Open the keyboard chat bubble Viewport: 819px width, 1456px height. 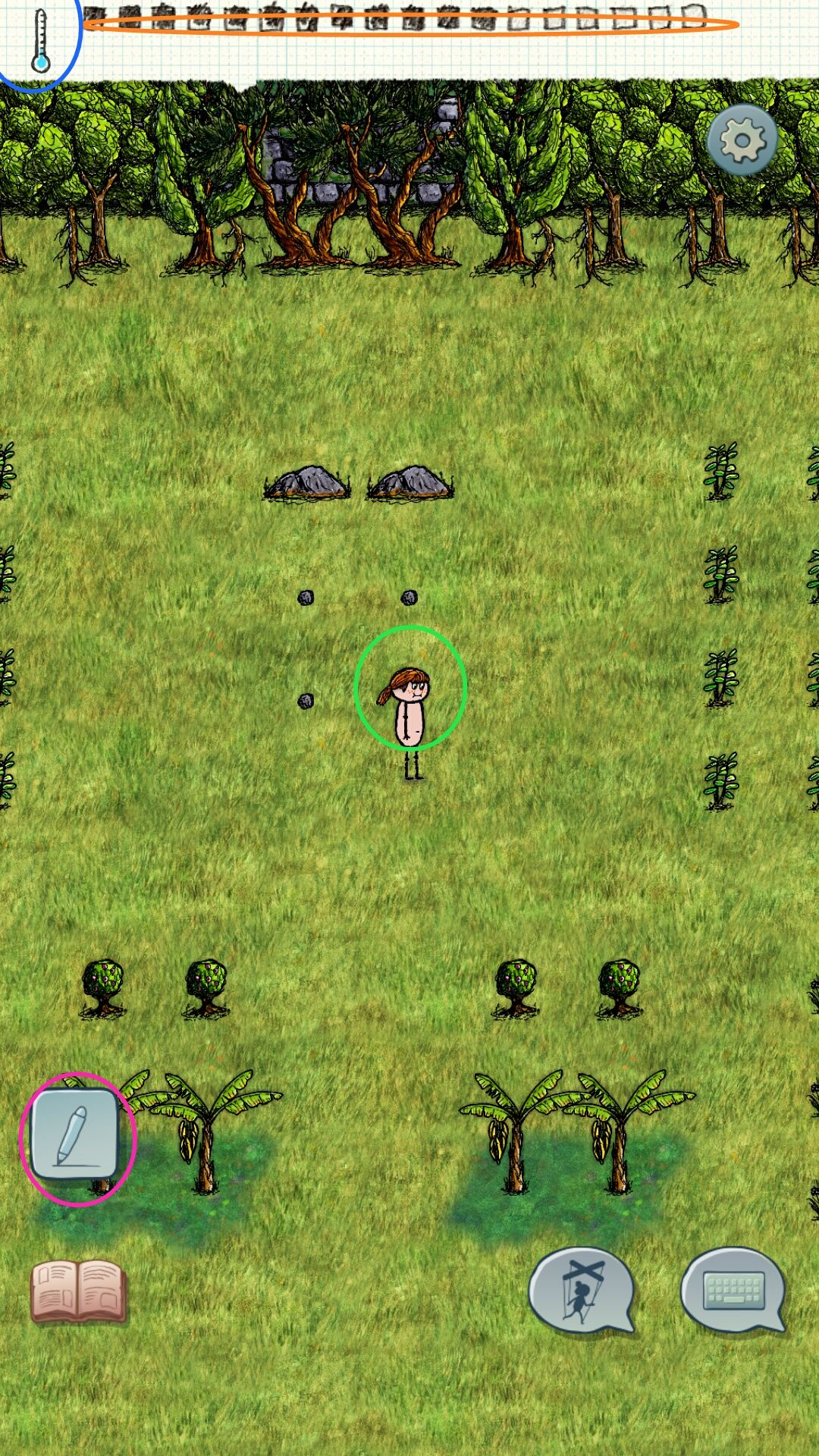(733, 1289)
